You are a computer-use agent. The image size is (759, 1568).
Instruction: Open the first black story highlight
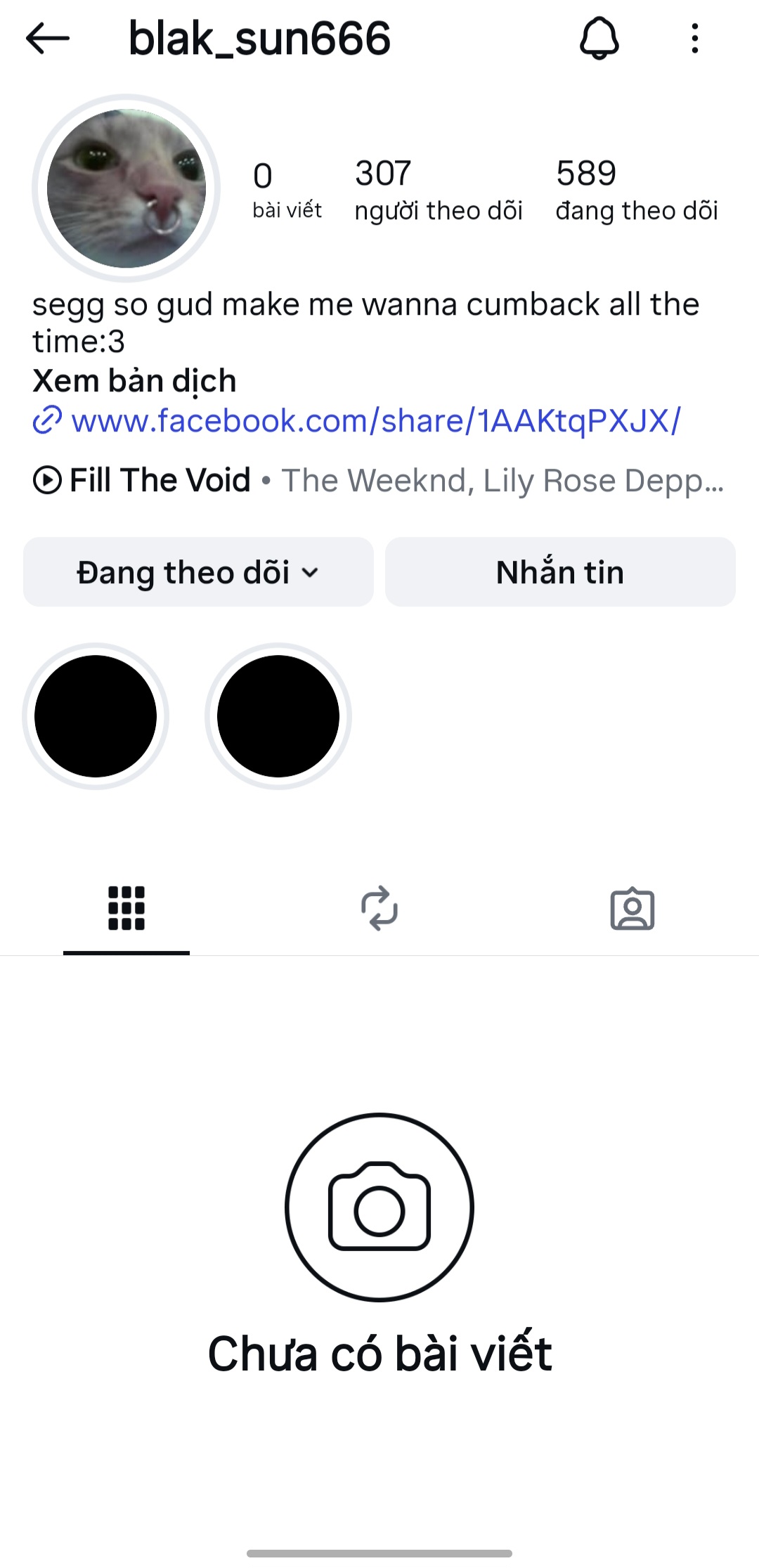pyautogui.click(x=96, y=716)
